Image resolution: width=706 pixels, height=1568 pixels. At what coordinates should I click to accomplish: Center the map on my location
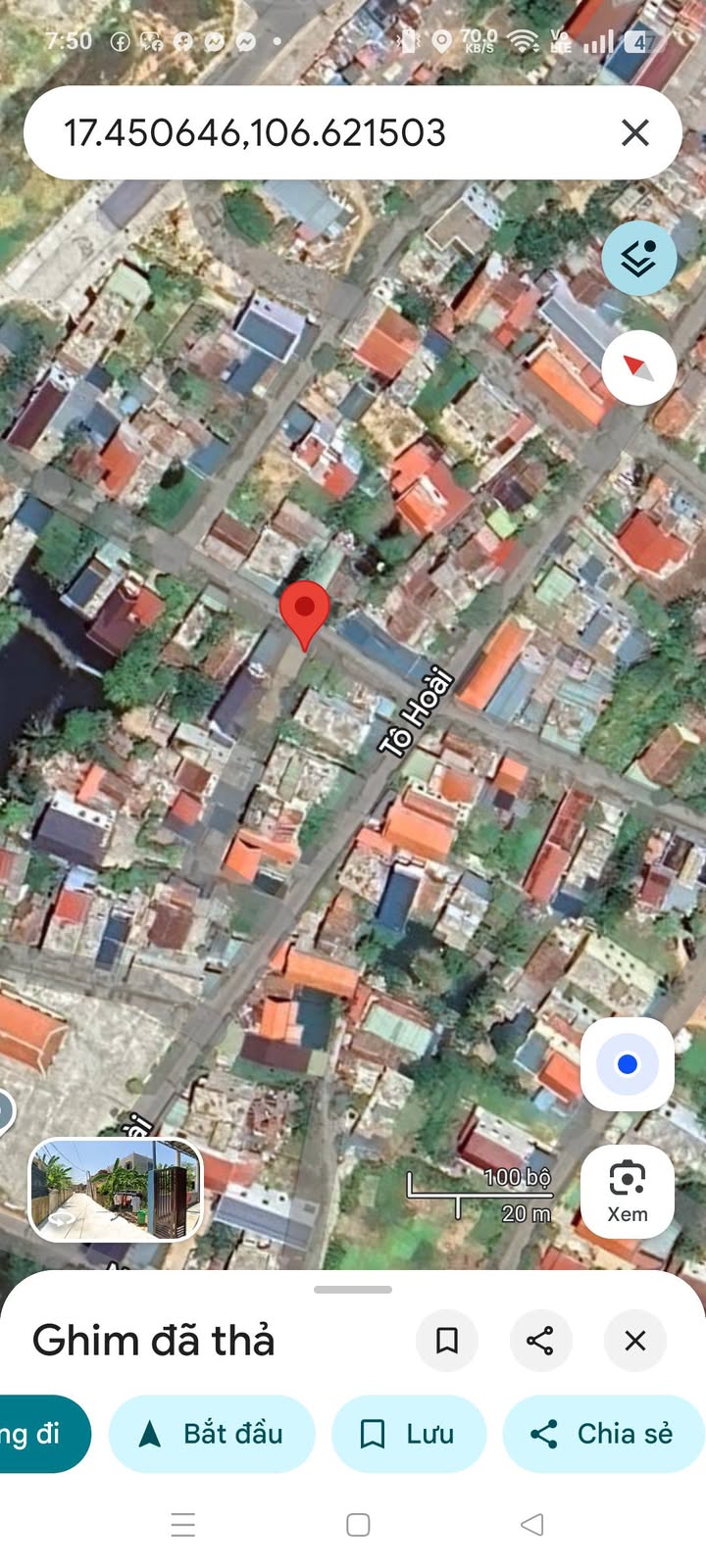pos(628,1064)
